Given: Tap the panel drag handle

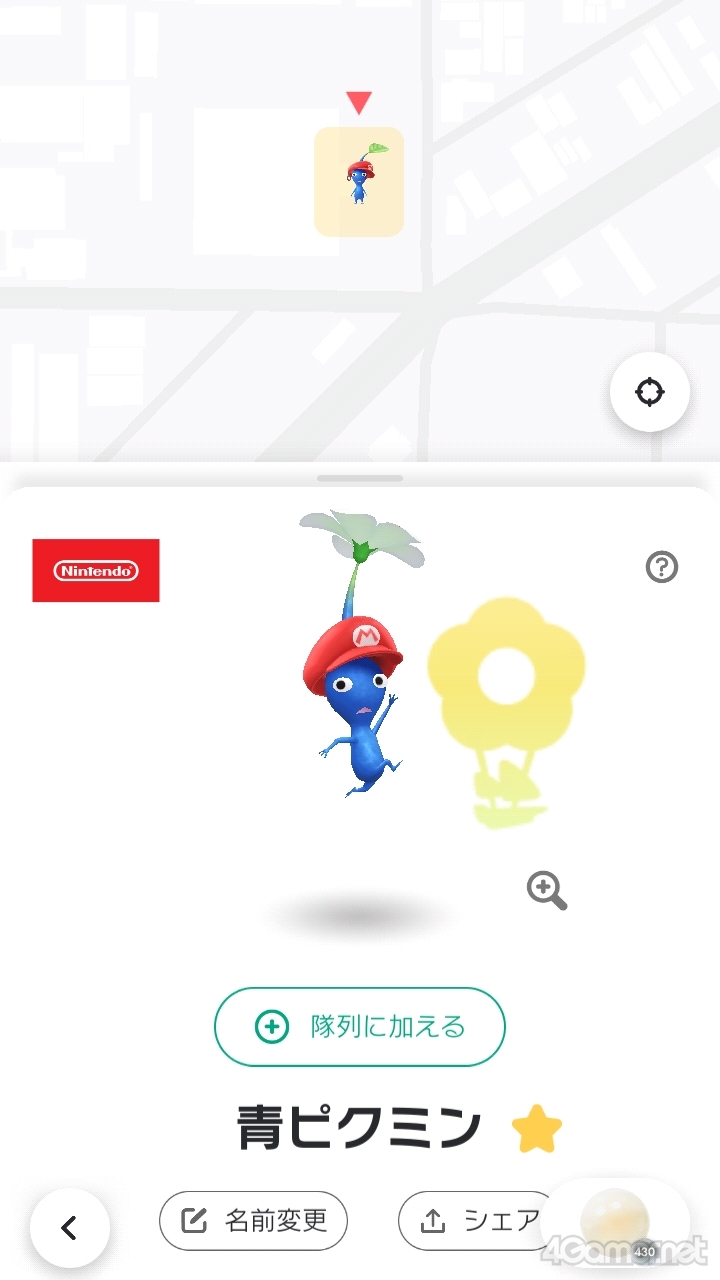Looking at the screenshot, I should point(360,478).
